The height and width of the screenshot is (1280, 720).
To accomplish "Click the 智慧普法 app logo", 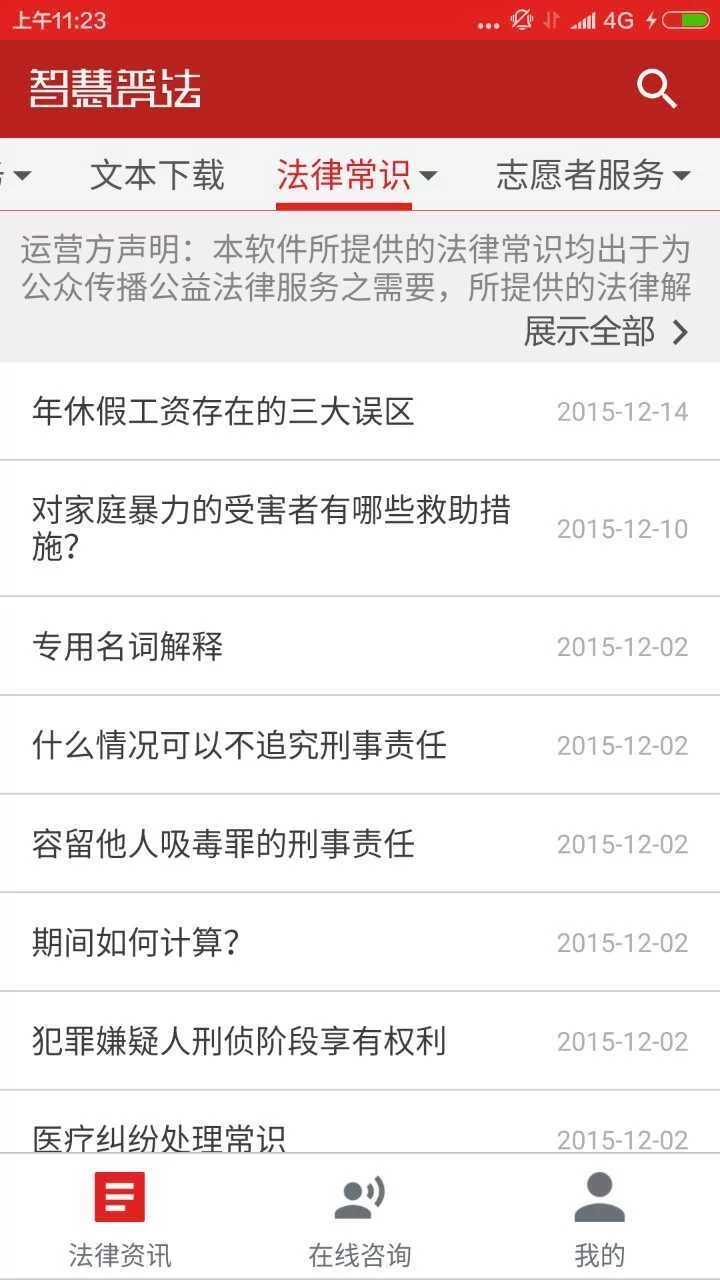I will (x=115, y=89).
